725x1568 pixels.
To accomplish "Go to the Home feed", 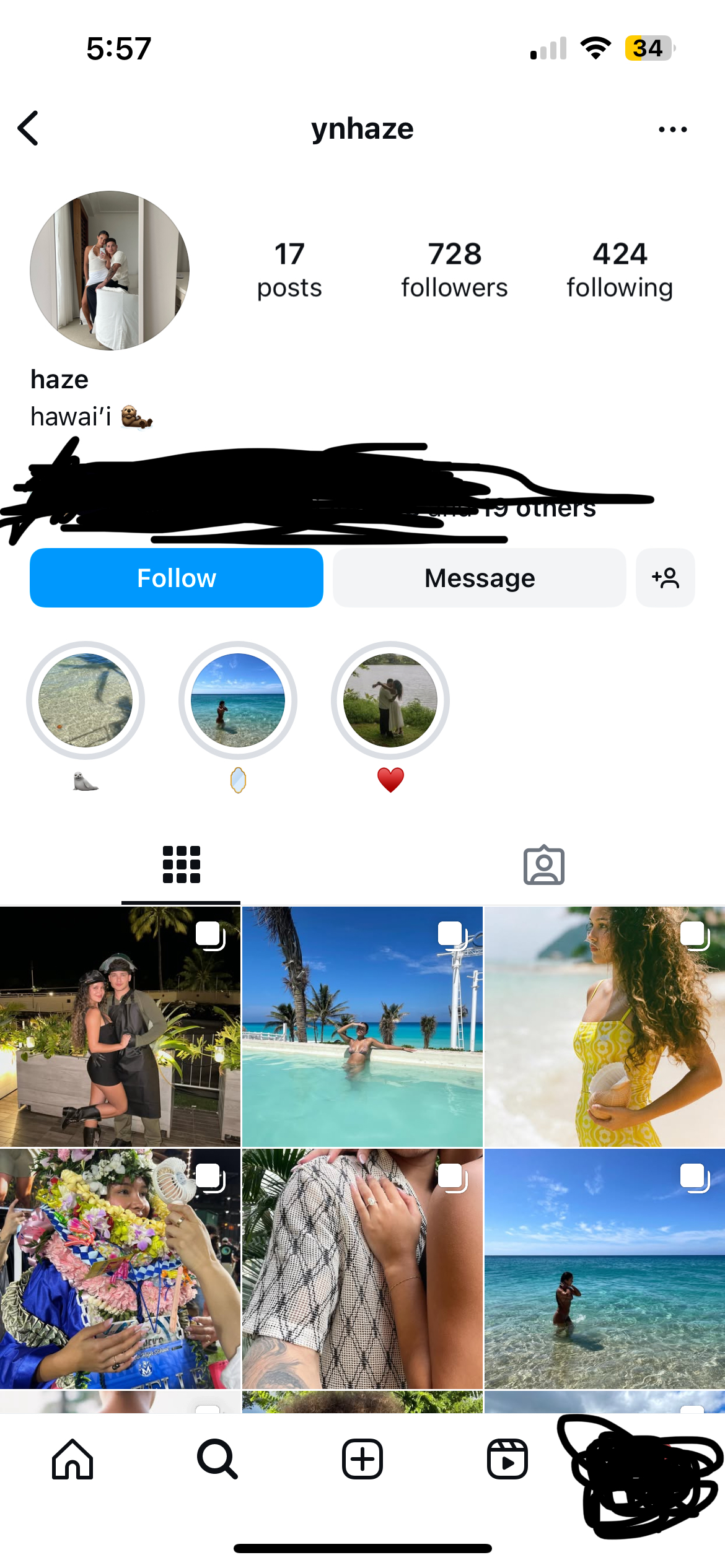I will pos(72,1459).
